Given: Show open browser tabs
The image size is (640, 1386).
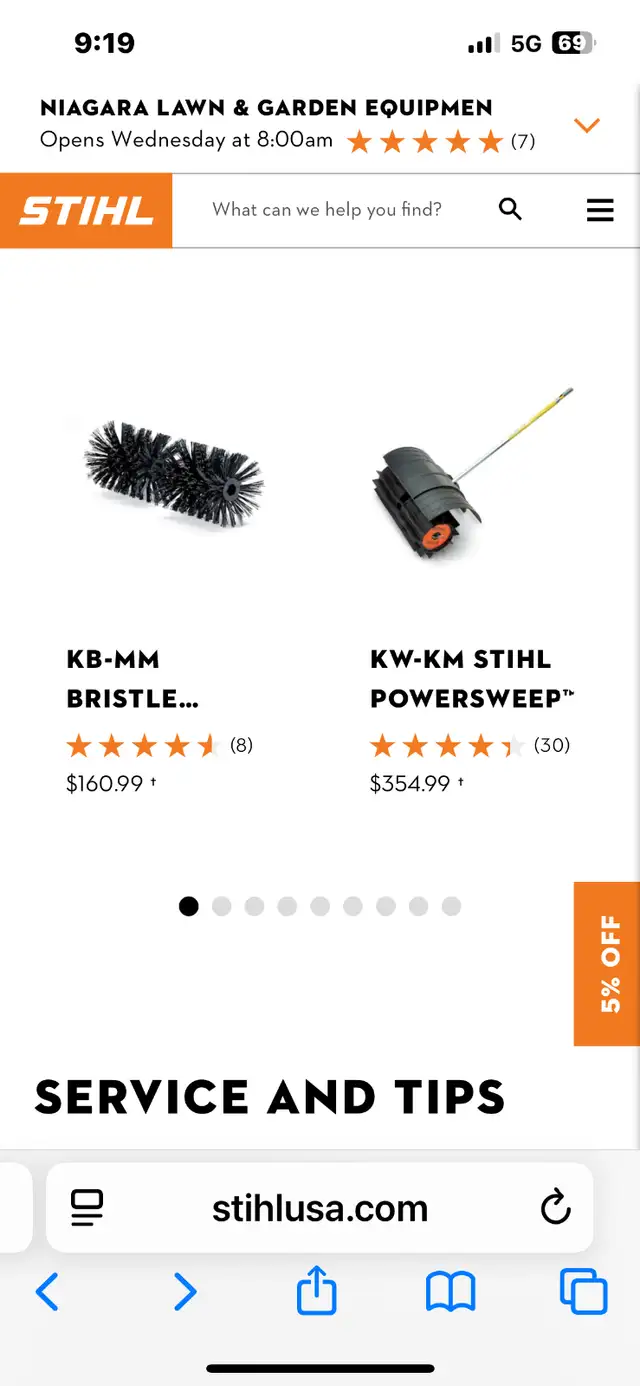Looking at the screenshot, I should pyautogui.click(x=584, y=1292).
